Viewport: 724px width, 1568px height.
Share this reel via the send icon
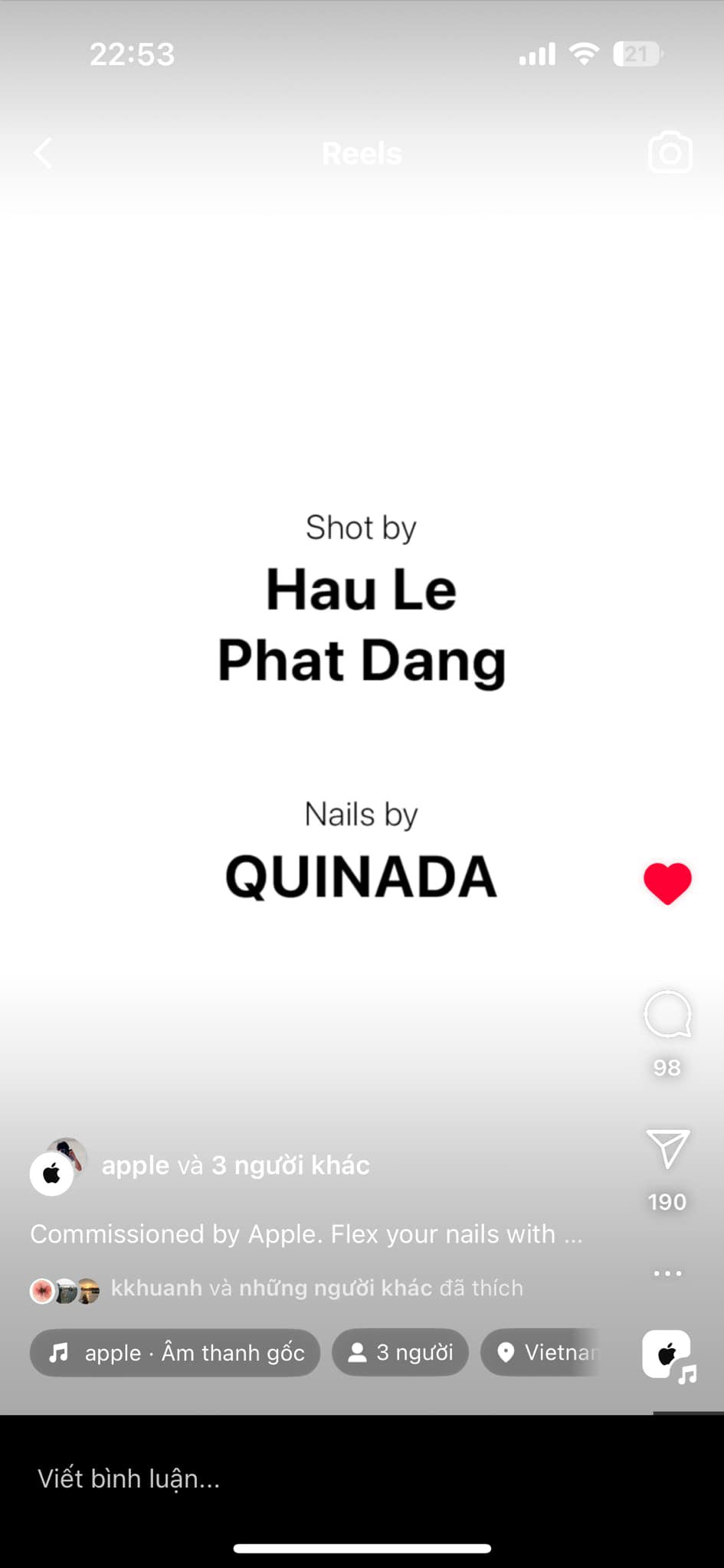click(x=667, y=1148)
